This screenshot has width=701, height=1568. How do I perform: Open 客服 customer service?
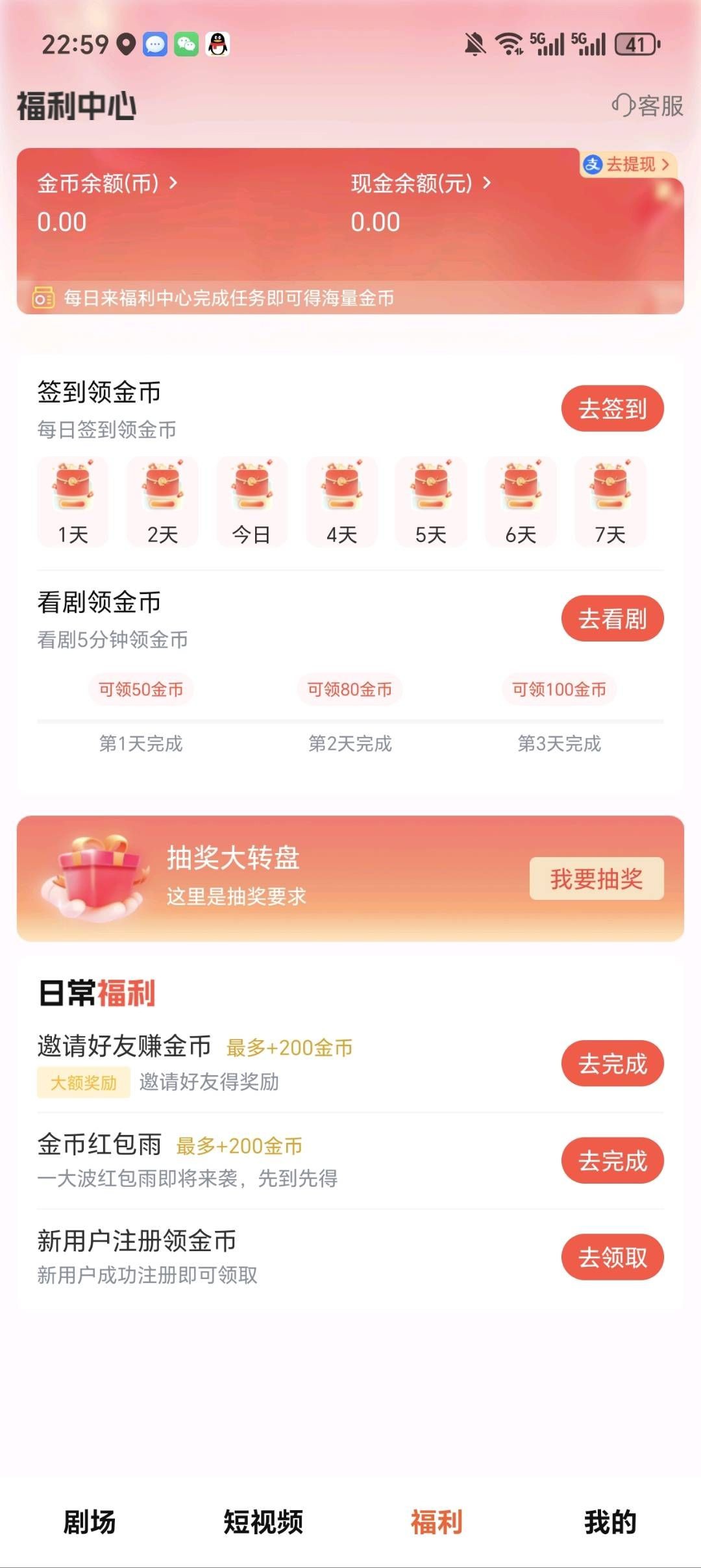pyautogui.click(x=648, y=105)
